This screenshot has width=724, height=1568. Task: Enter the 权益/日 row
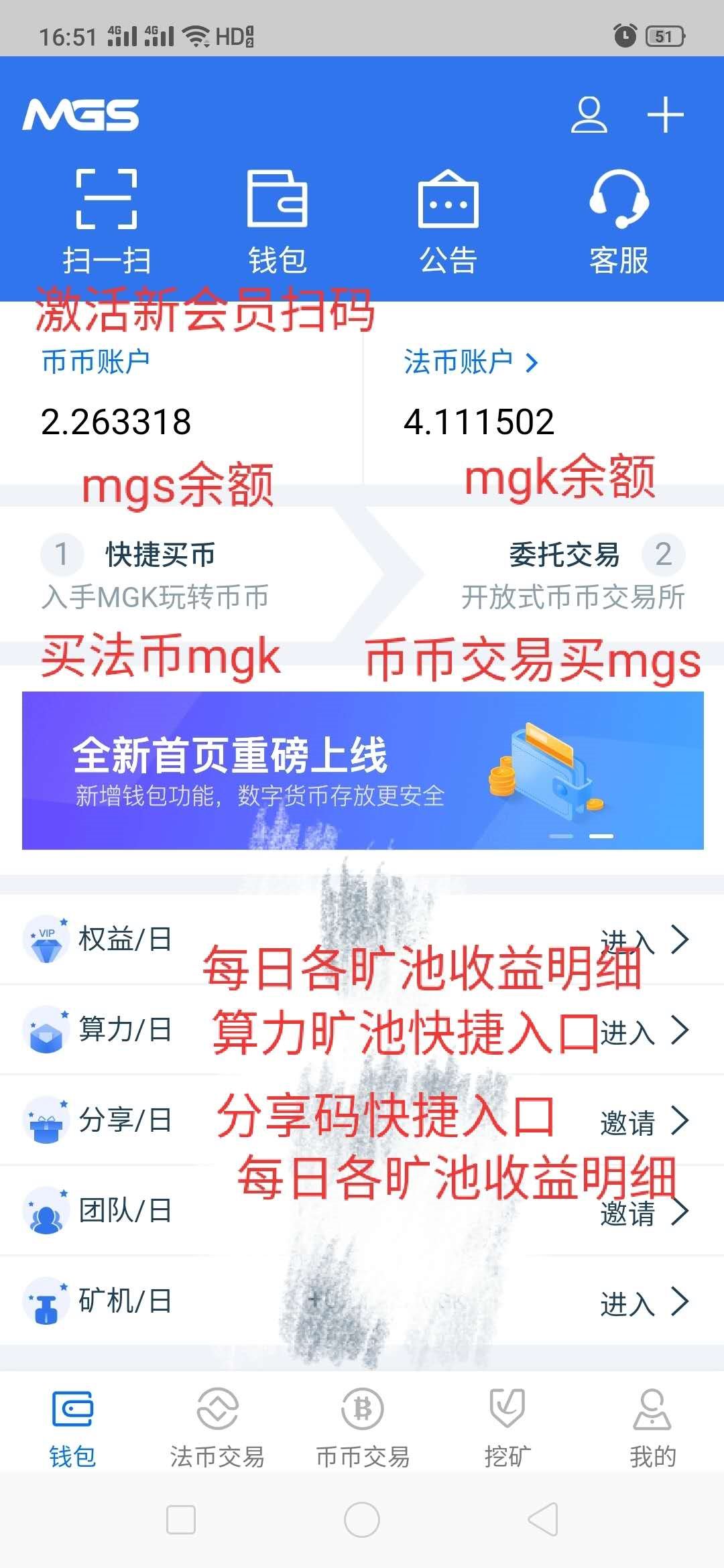point(644,940)
